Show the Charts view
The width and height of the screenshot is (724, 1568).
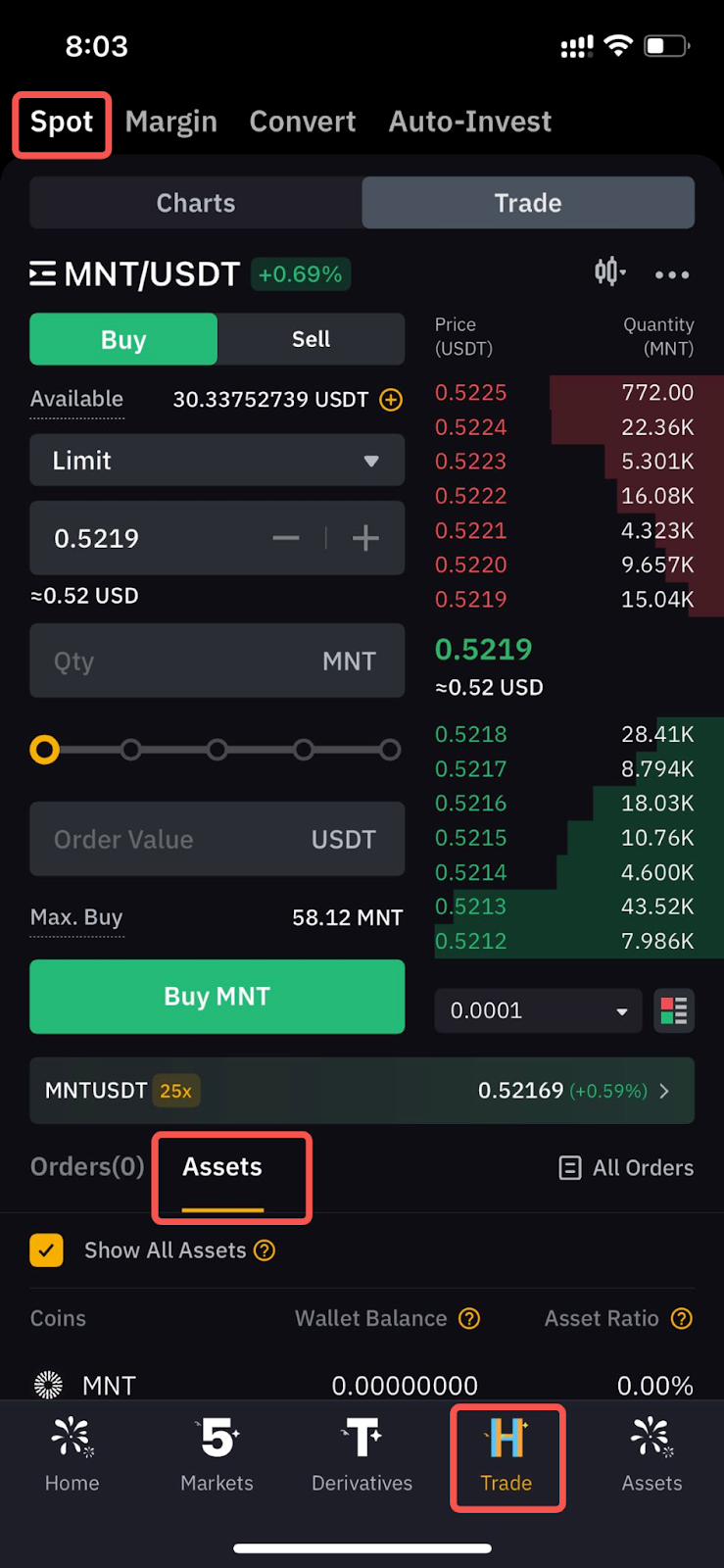click(x=196, y=203)
